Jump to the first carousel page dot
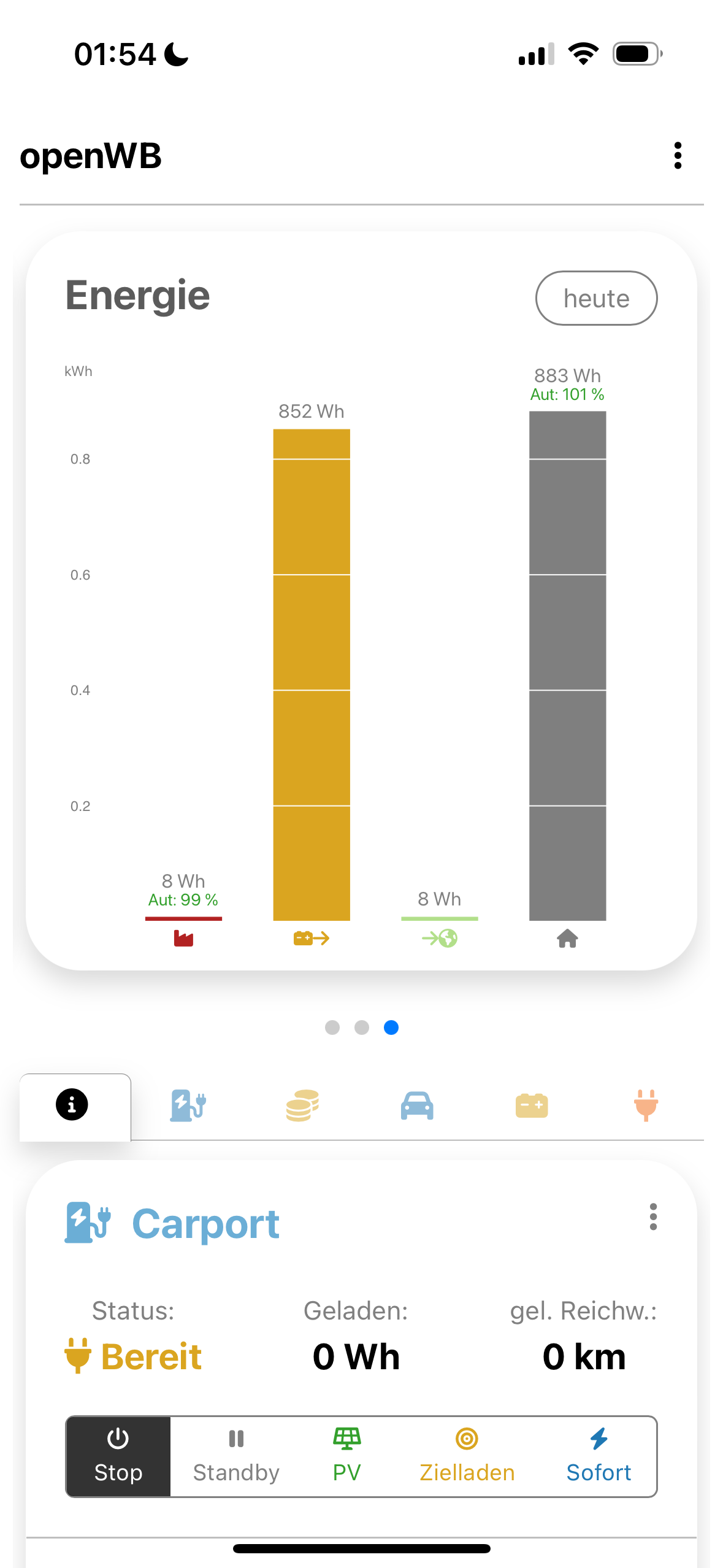This screenshot has height=1568, width=723. (x=332, y=1028)
